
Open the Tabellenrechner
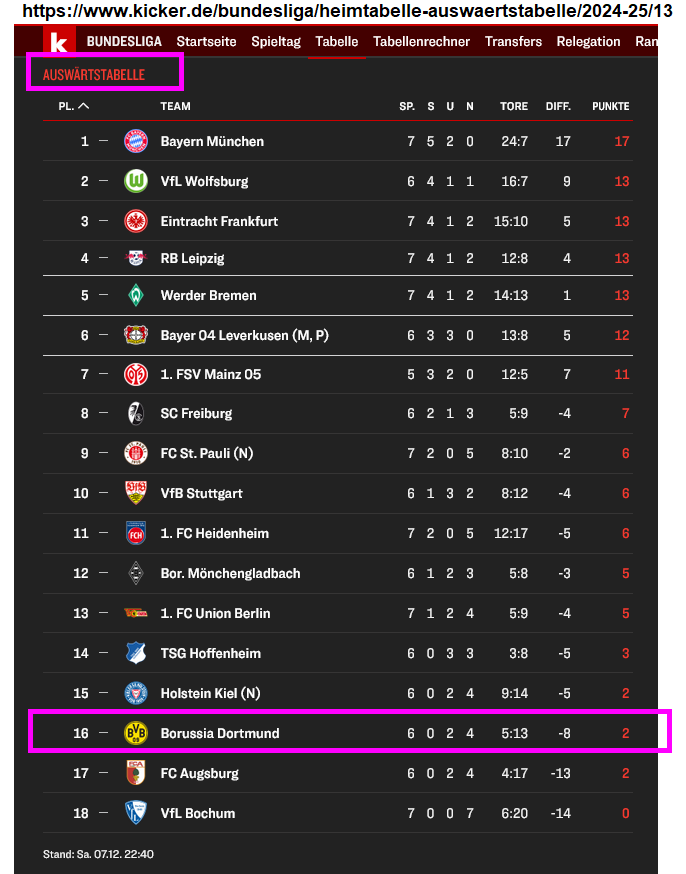pyautogui.click(x=421, y=42)
